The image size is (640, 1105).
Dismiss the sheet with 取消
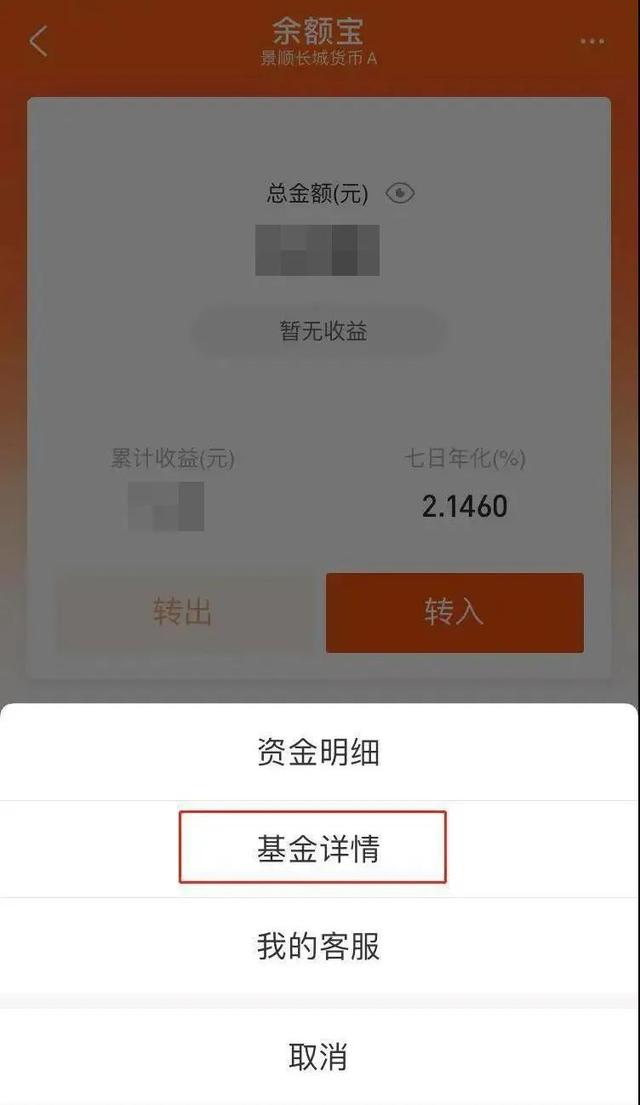pyautogui.click(x=318, y=1056)
